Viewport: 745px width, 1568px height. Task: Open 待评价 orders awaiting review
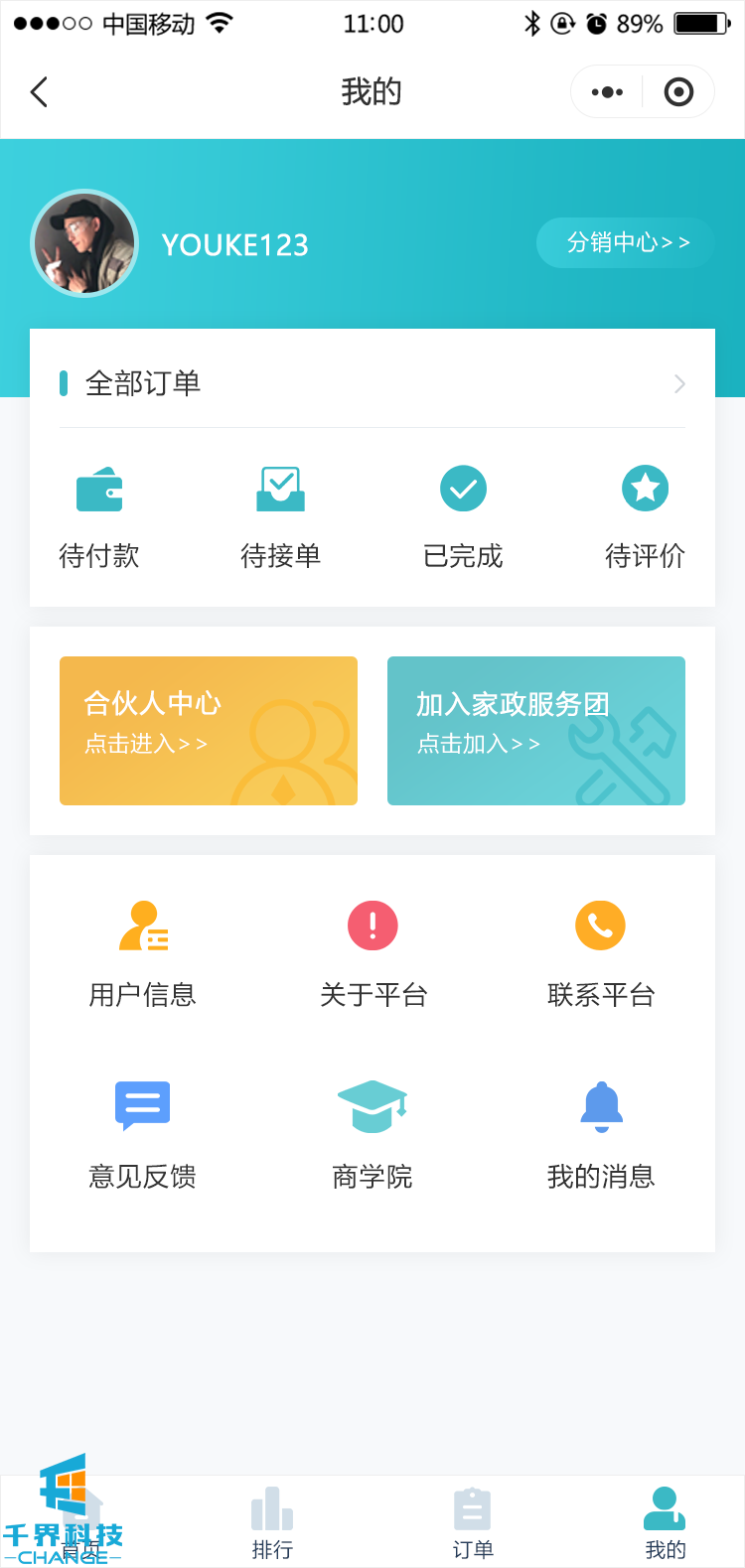tap(645, 516)
